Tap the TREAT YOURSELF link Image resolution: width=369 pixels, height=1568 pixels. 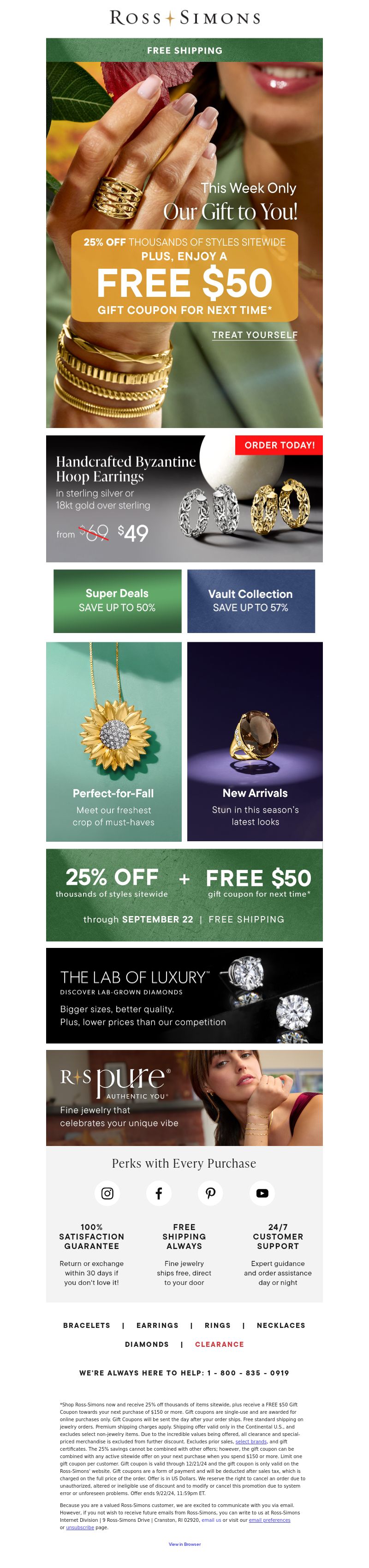[254, 335]
